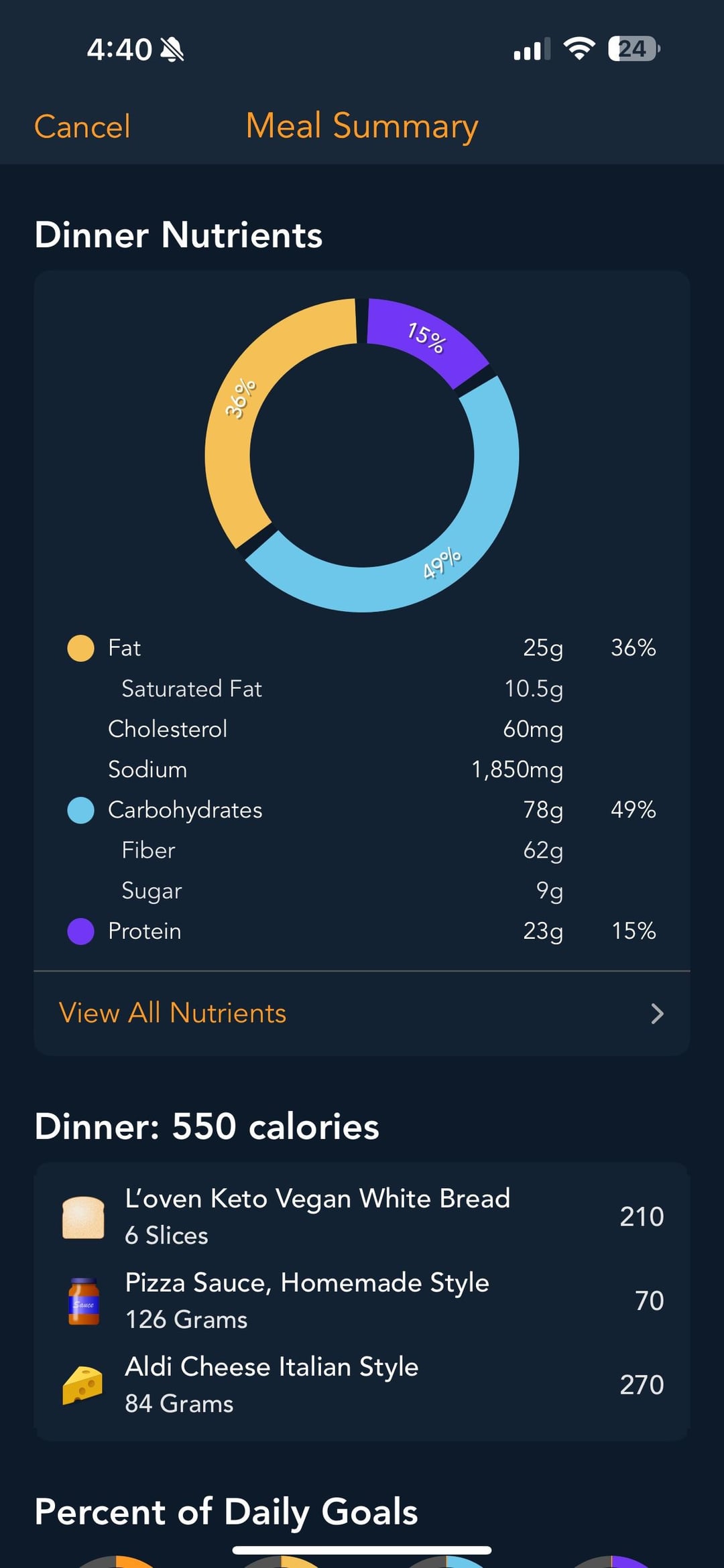Tap the Aldi Cheese Italian Style row

362,1384
